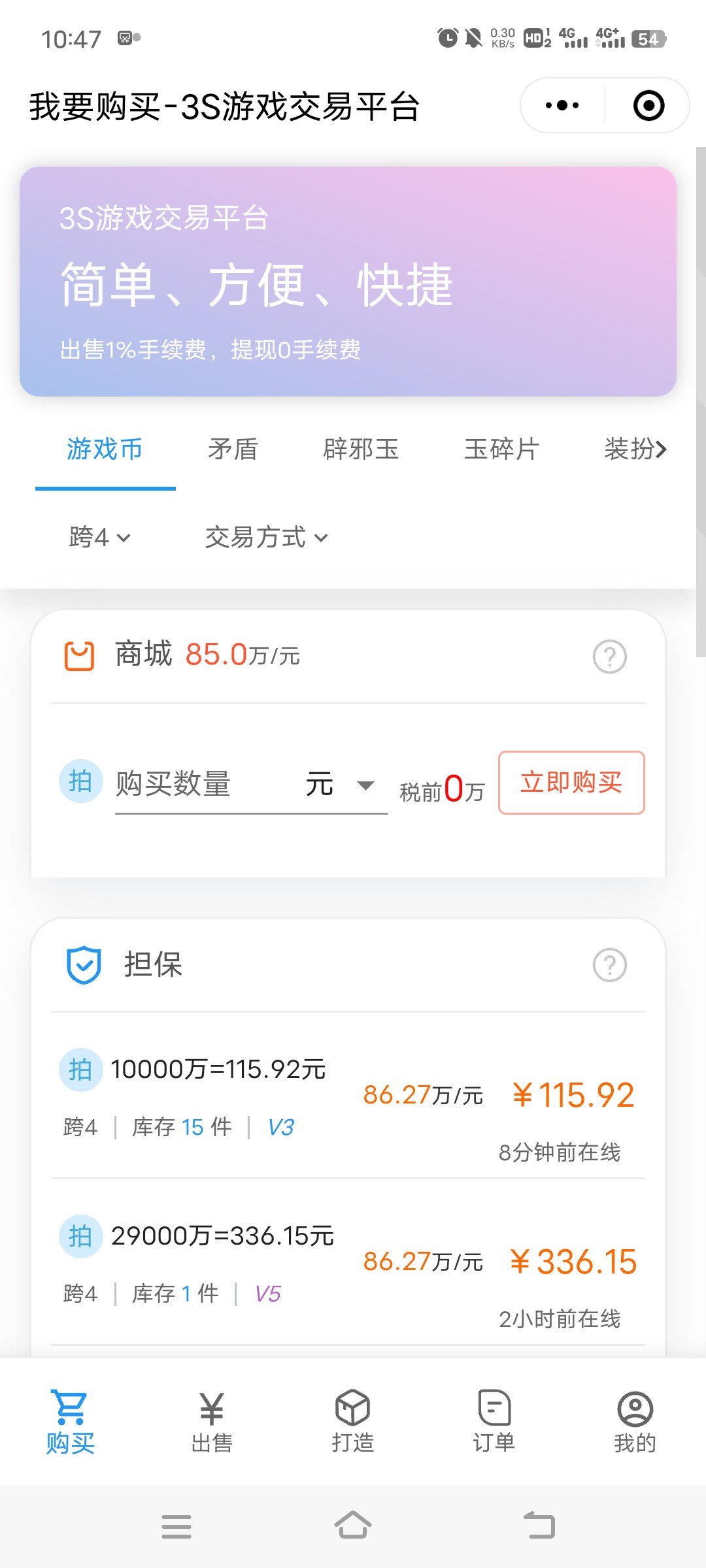Image resolution: width=706 pixels, height=1568 pixels.
Task: Switch to the 矛盾 tab
Action: coord(233,449)
